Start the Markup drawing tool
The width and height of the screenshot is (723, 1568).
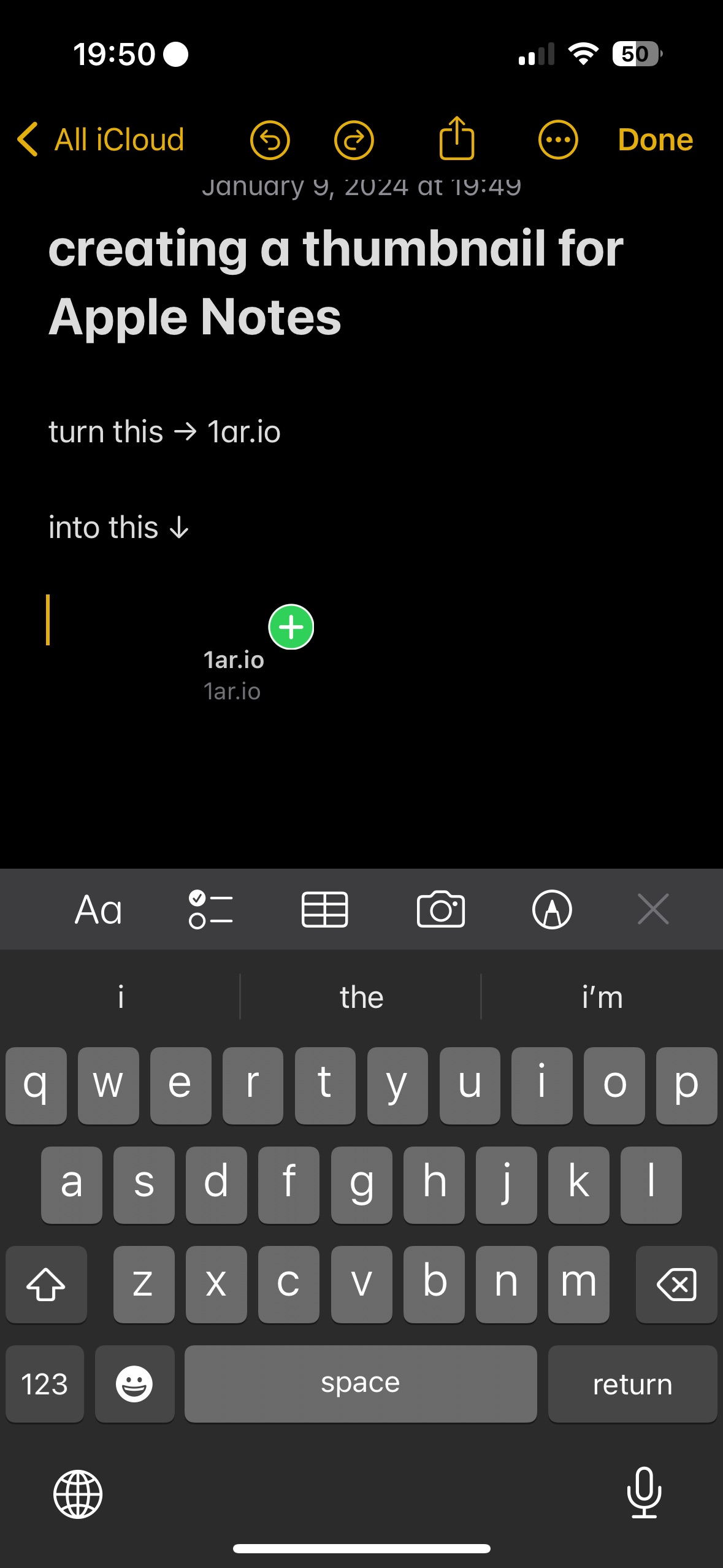click(553, 910)
